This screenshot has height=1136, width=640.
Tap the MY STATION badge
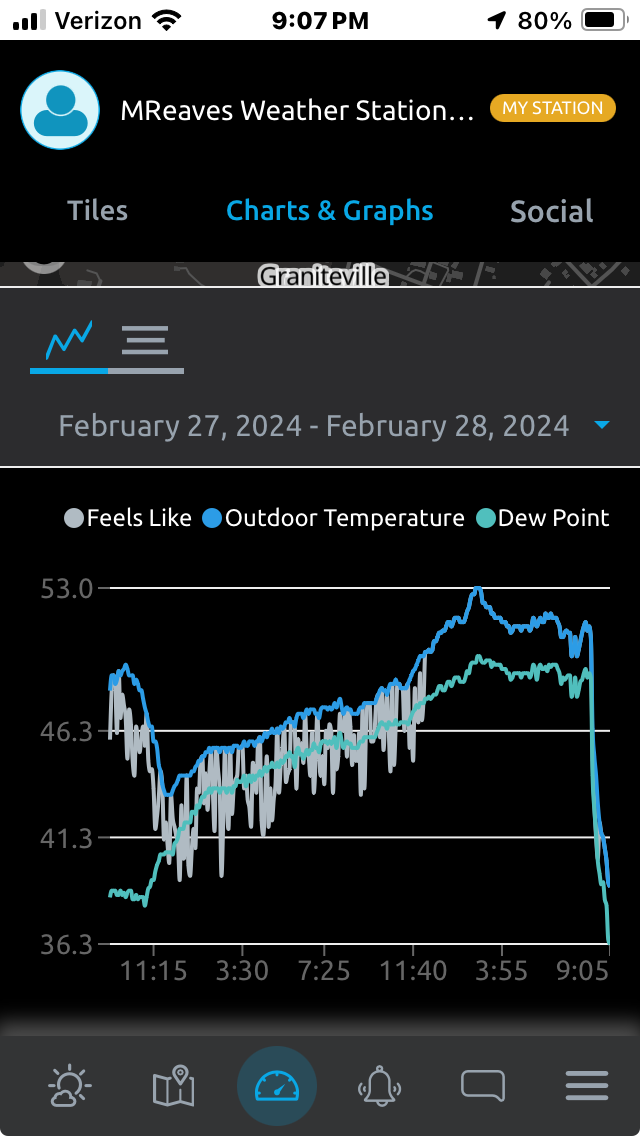coord(552,108)
